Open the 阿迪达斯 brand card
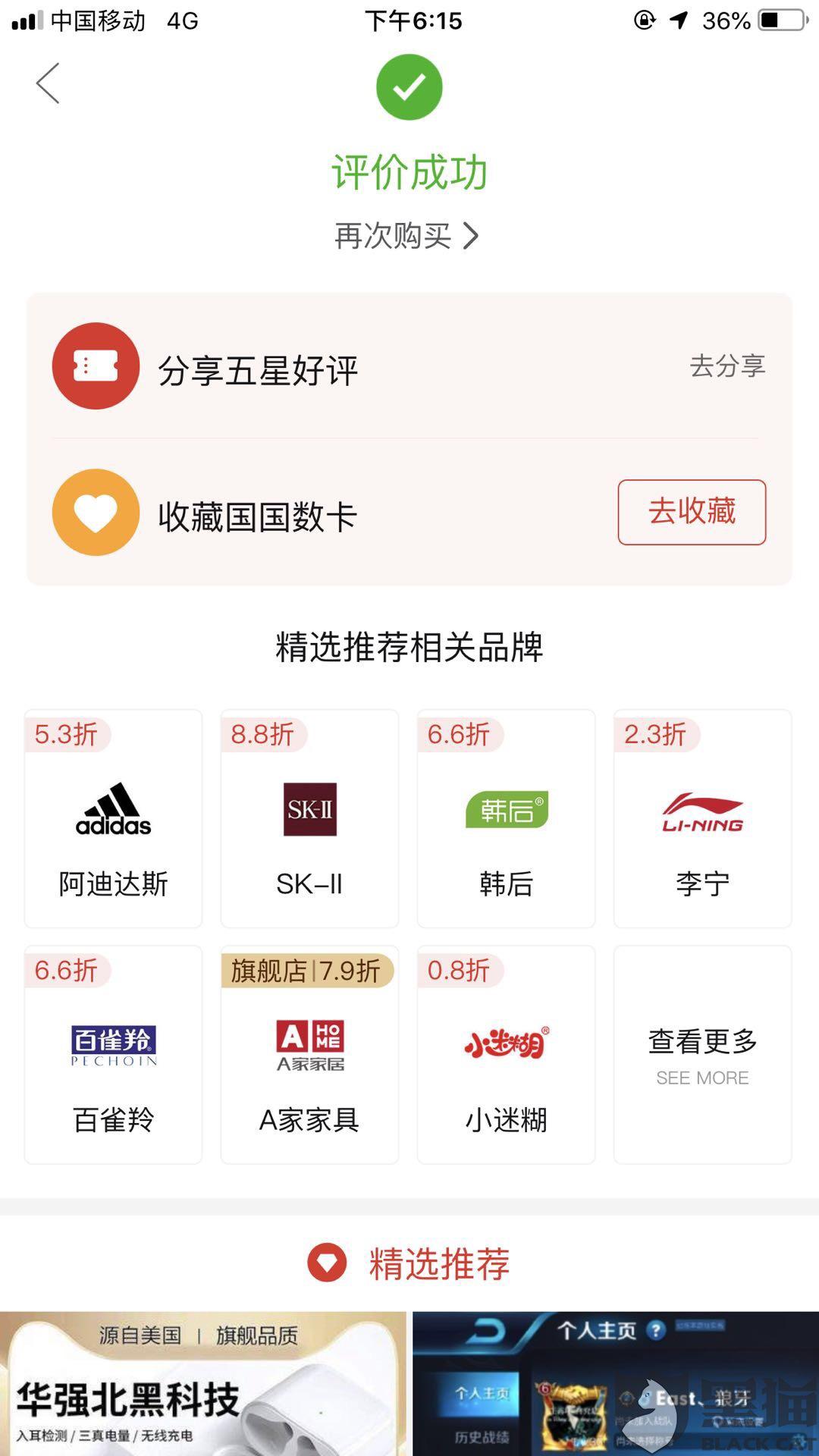This screenshot has width=819, height=1456. pos(113,818)
